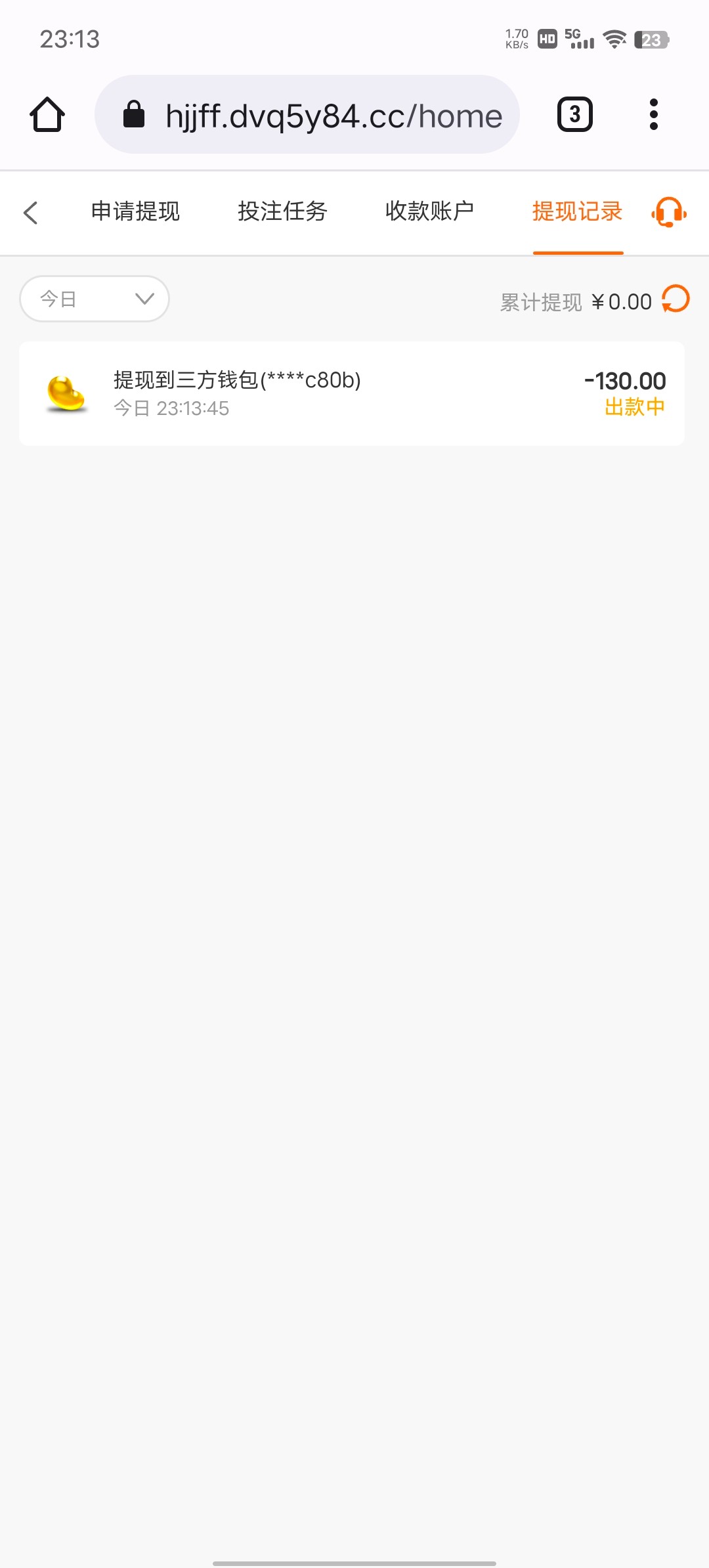The image size is (709, 1568).
Task: Tap the browser home button
Action: (x=47, y=114)
